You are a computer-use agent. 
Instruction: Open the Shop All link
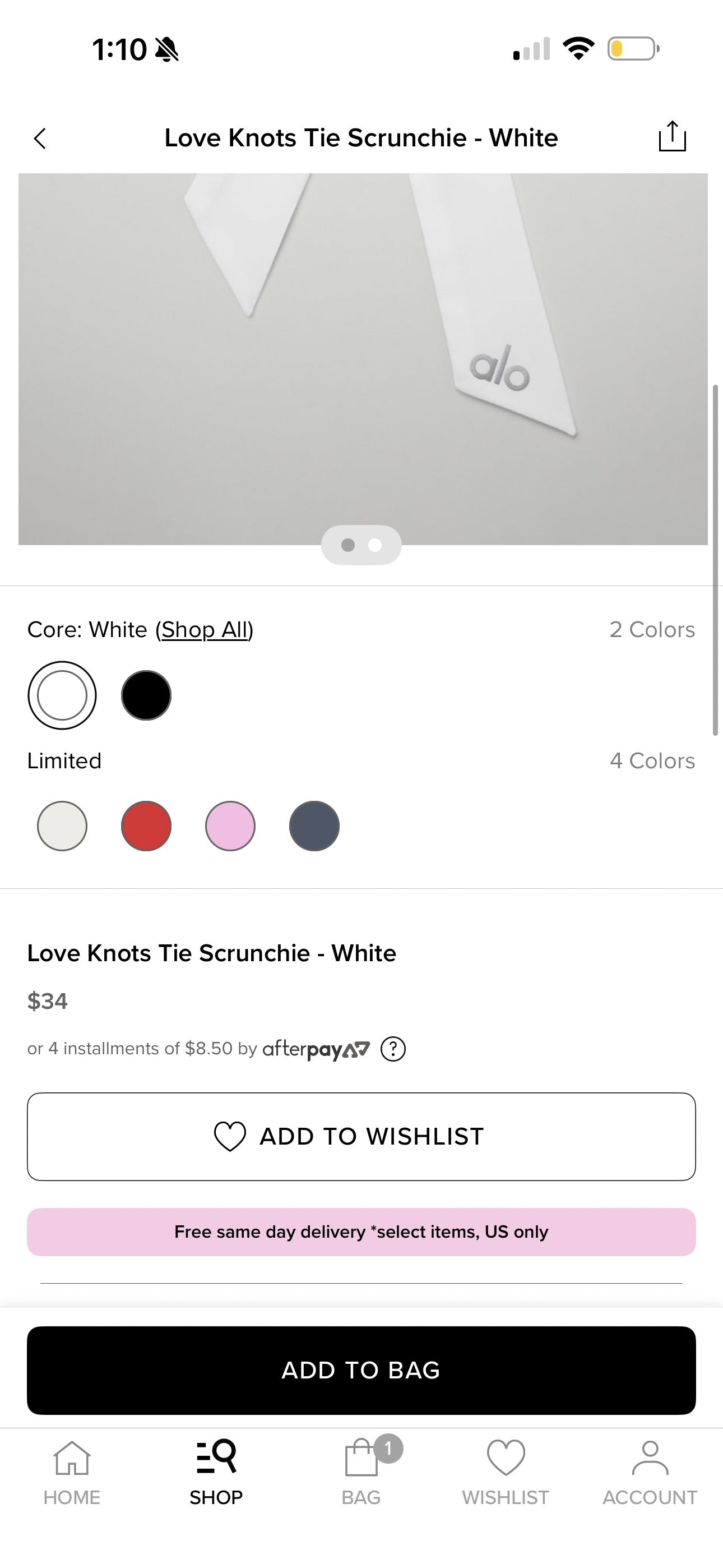point(205,629)
